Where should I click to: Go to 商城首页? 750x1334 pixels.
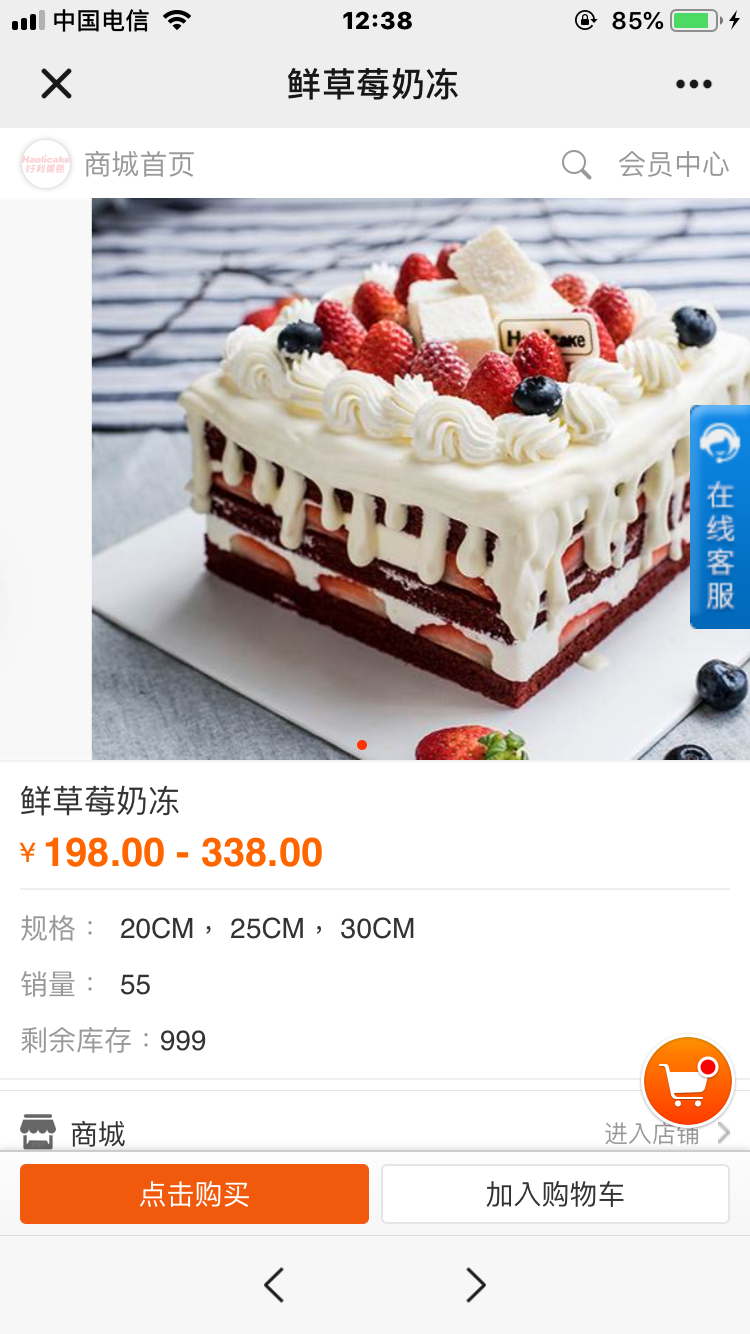click(x=138, y=164)
